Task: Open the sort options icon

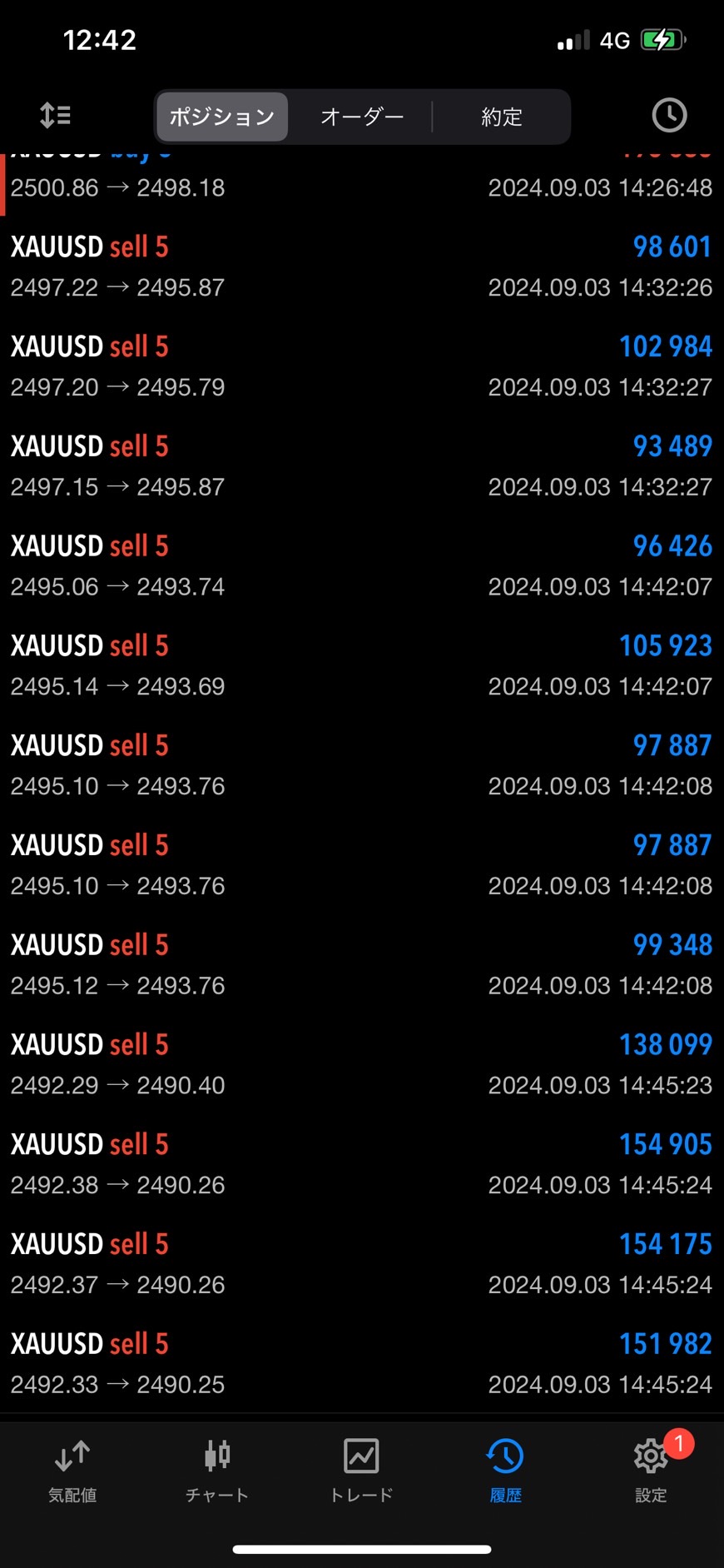Action: [55, 115]
